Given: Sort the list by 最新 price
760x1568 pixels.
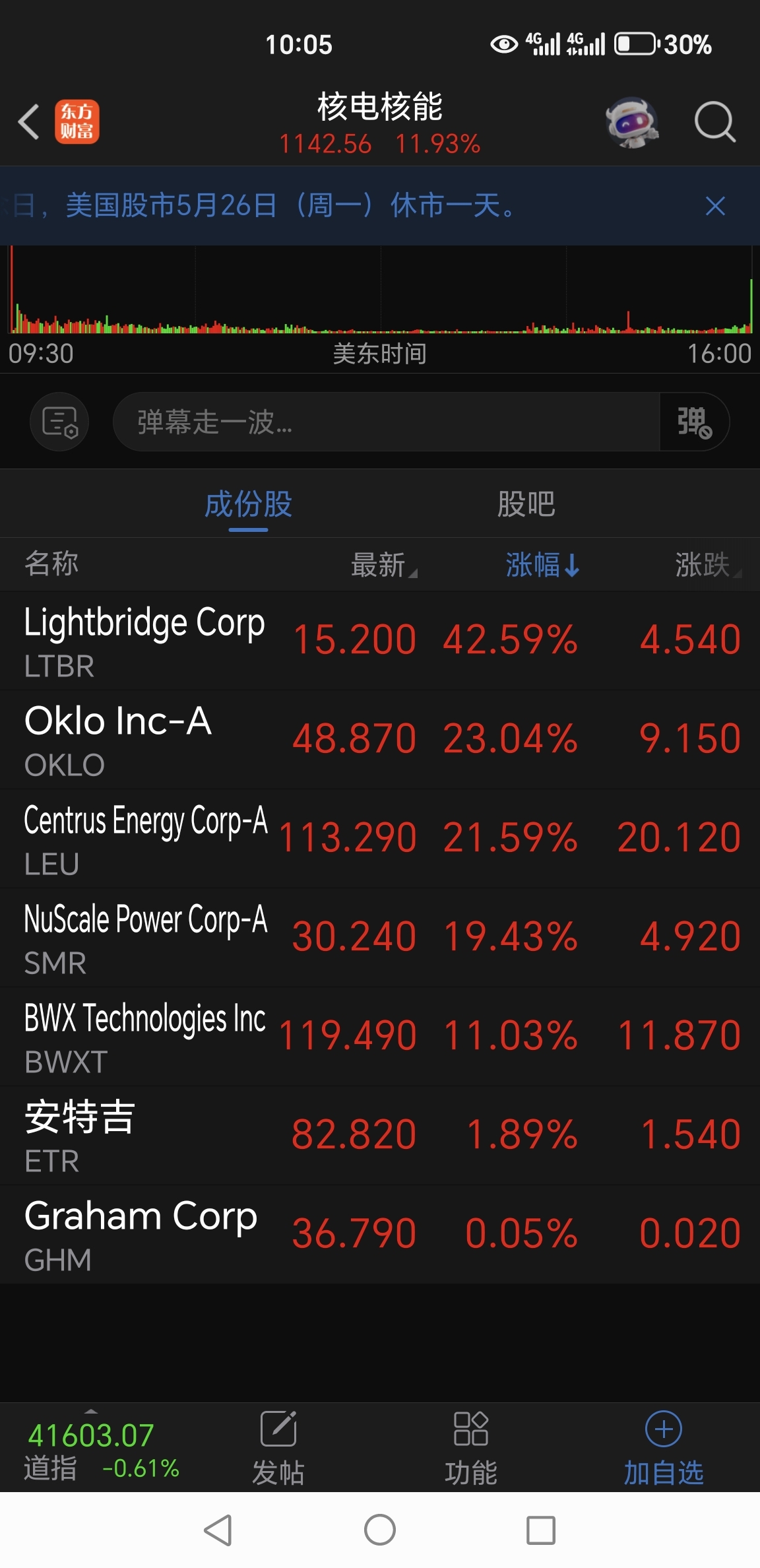Looking at the screenshot, I should click(x=384, y=565).
